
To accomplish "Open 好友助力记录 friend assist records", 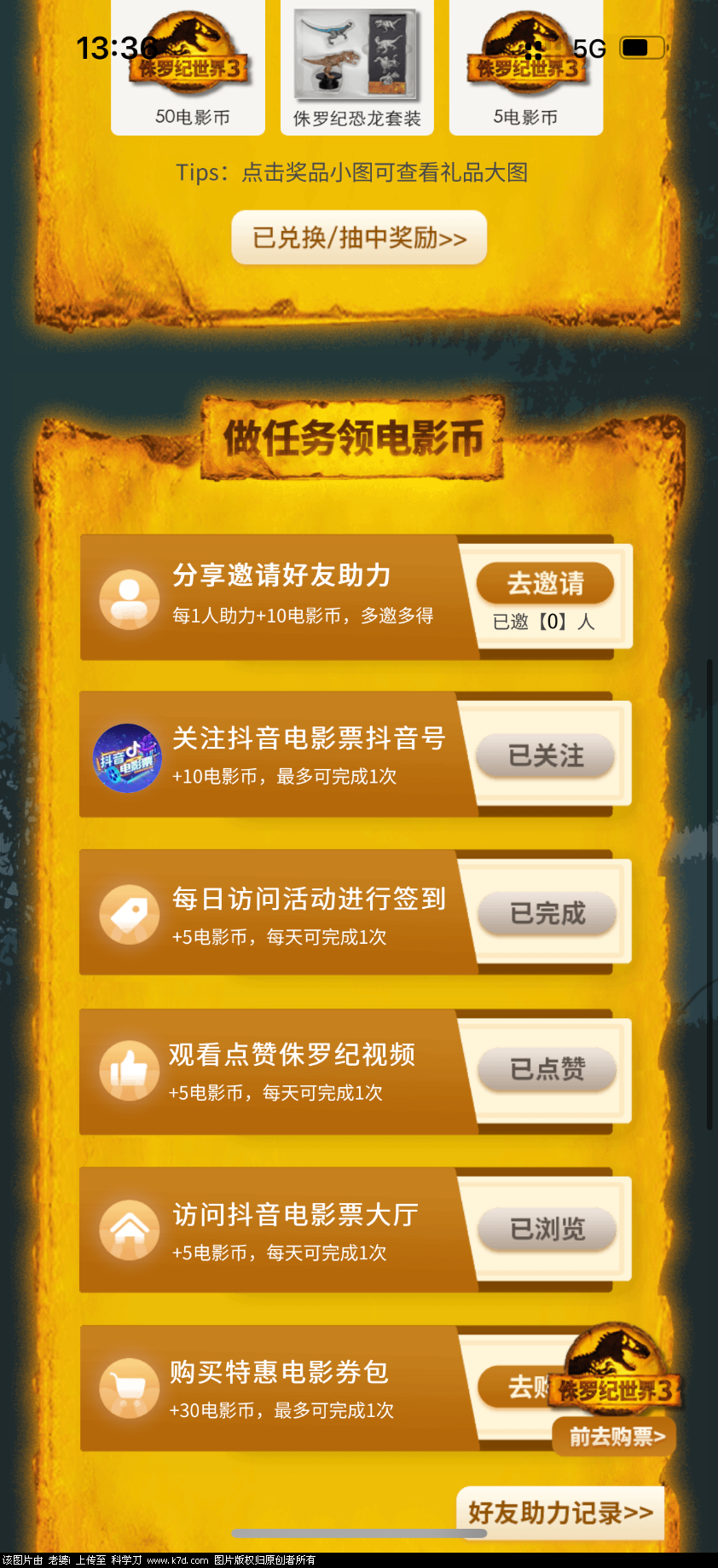I will 560,1513.
